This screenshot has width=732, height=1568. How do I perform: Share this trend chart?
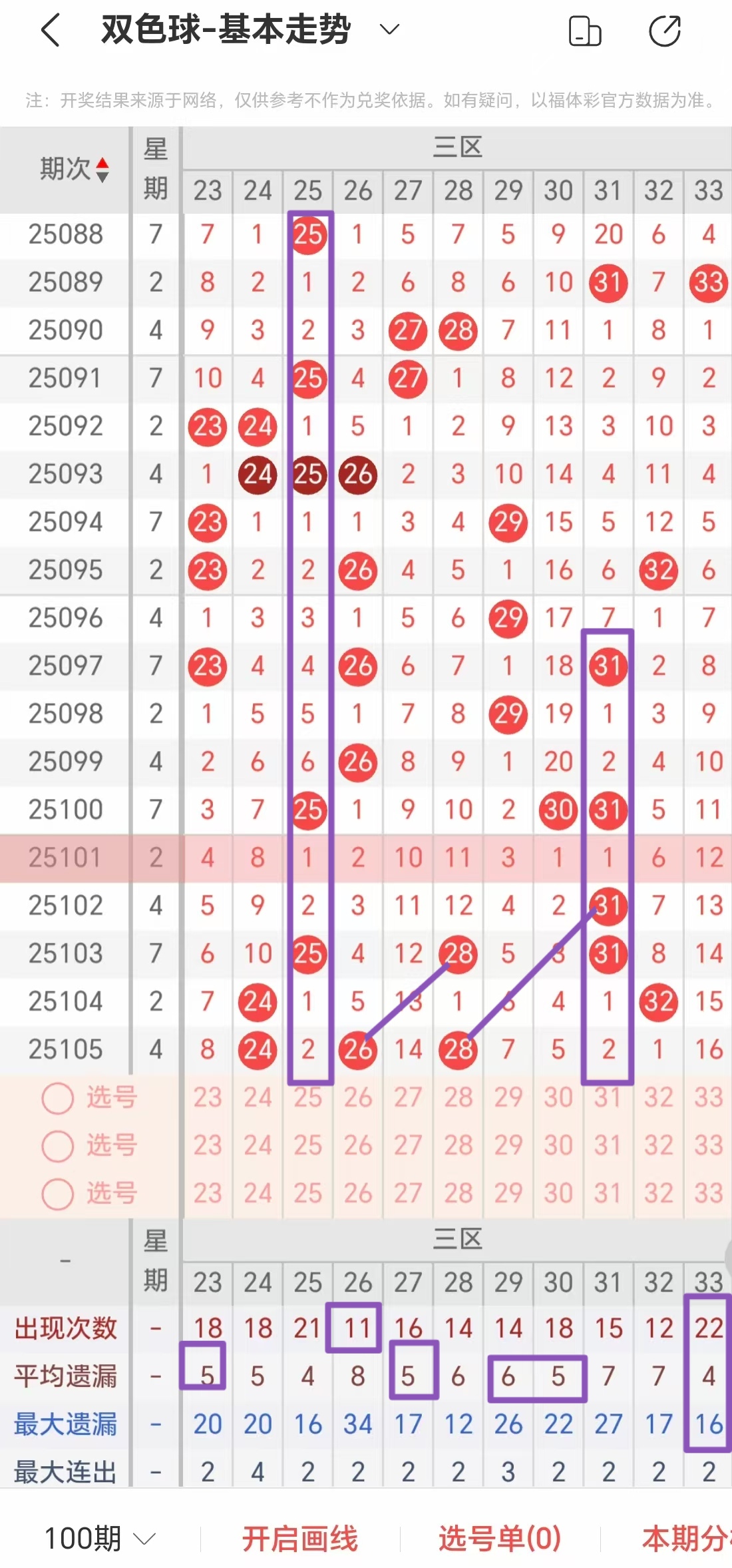click(x=664, y=31)
